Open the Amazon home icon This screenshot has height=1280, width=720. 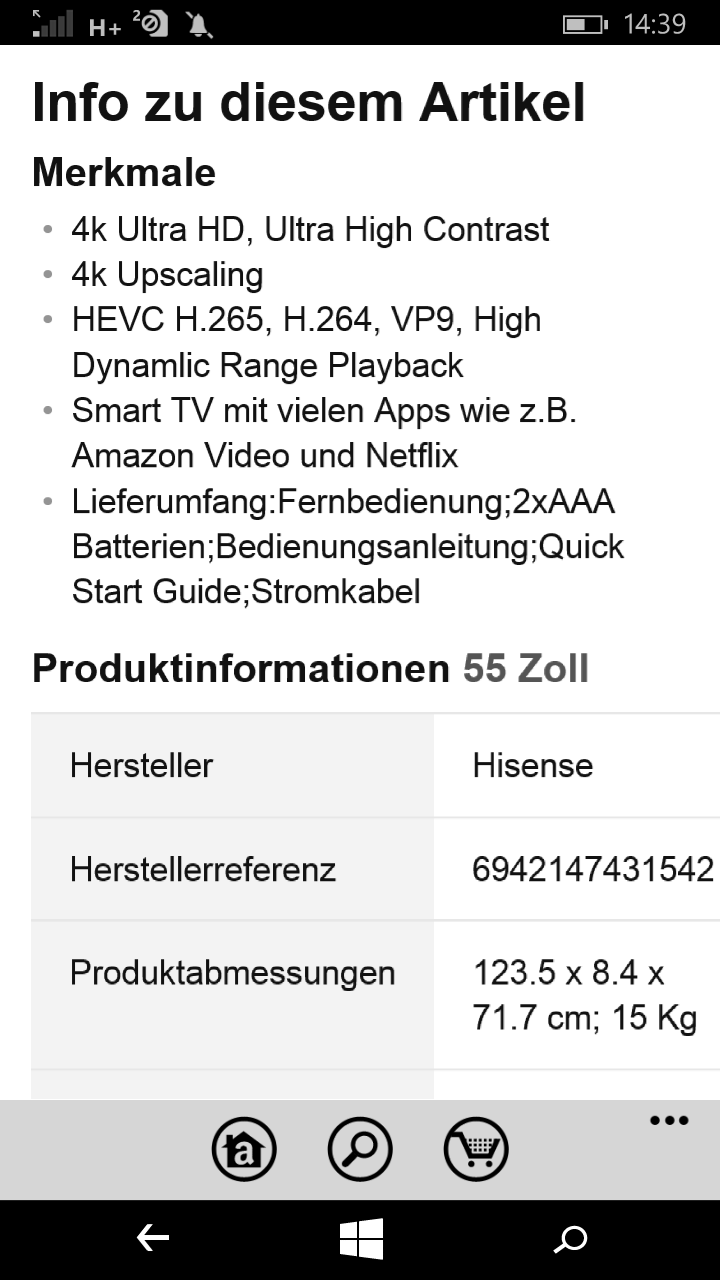coord(244,1149)
